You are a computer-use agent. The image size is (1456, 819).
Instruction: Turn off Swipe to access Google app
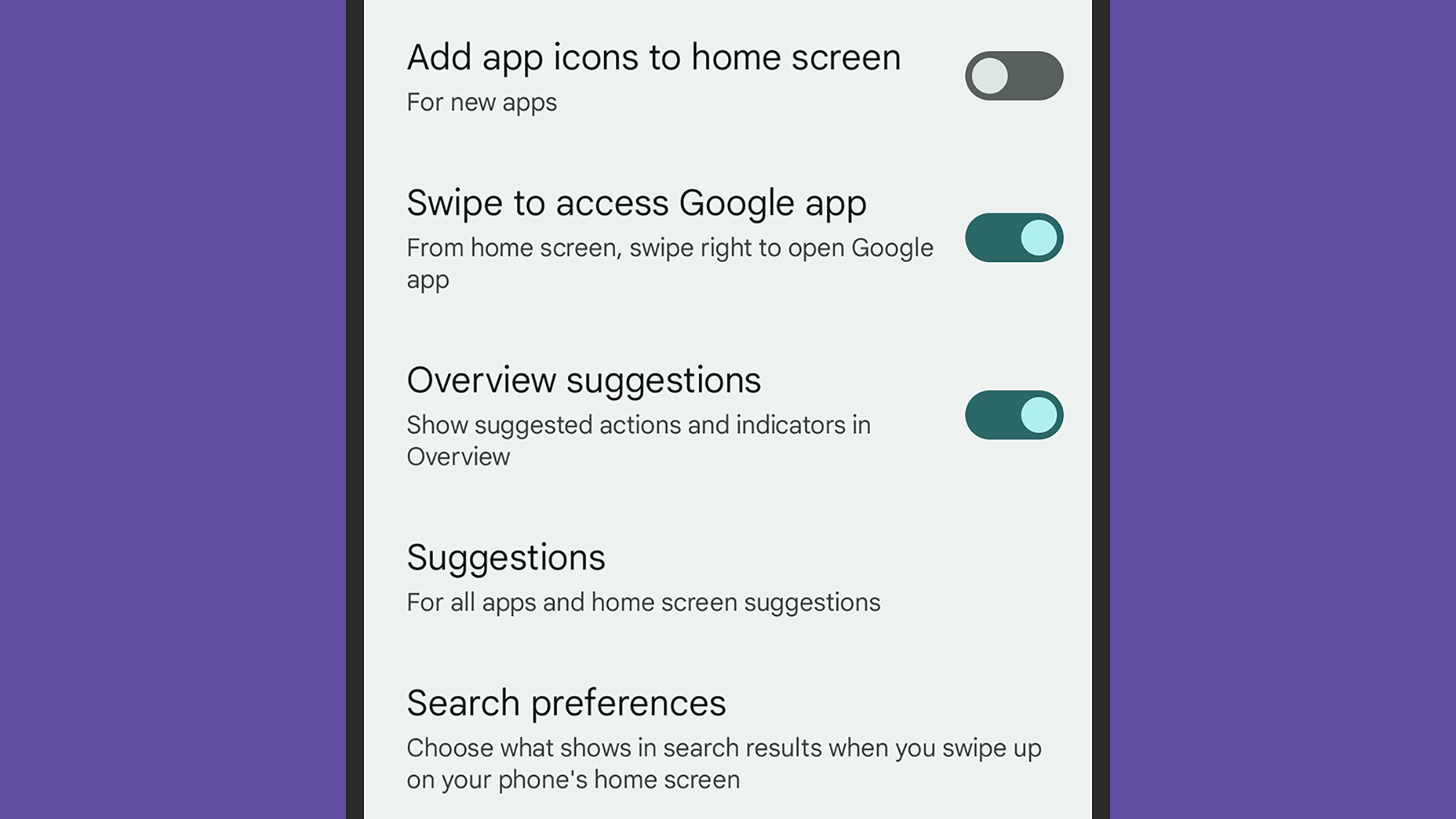(x=1013, y=237)
